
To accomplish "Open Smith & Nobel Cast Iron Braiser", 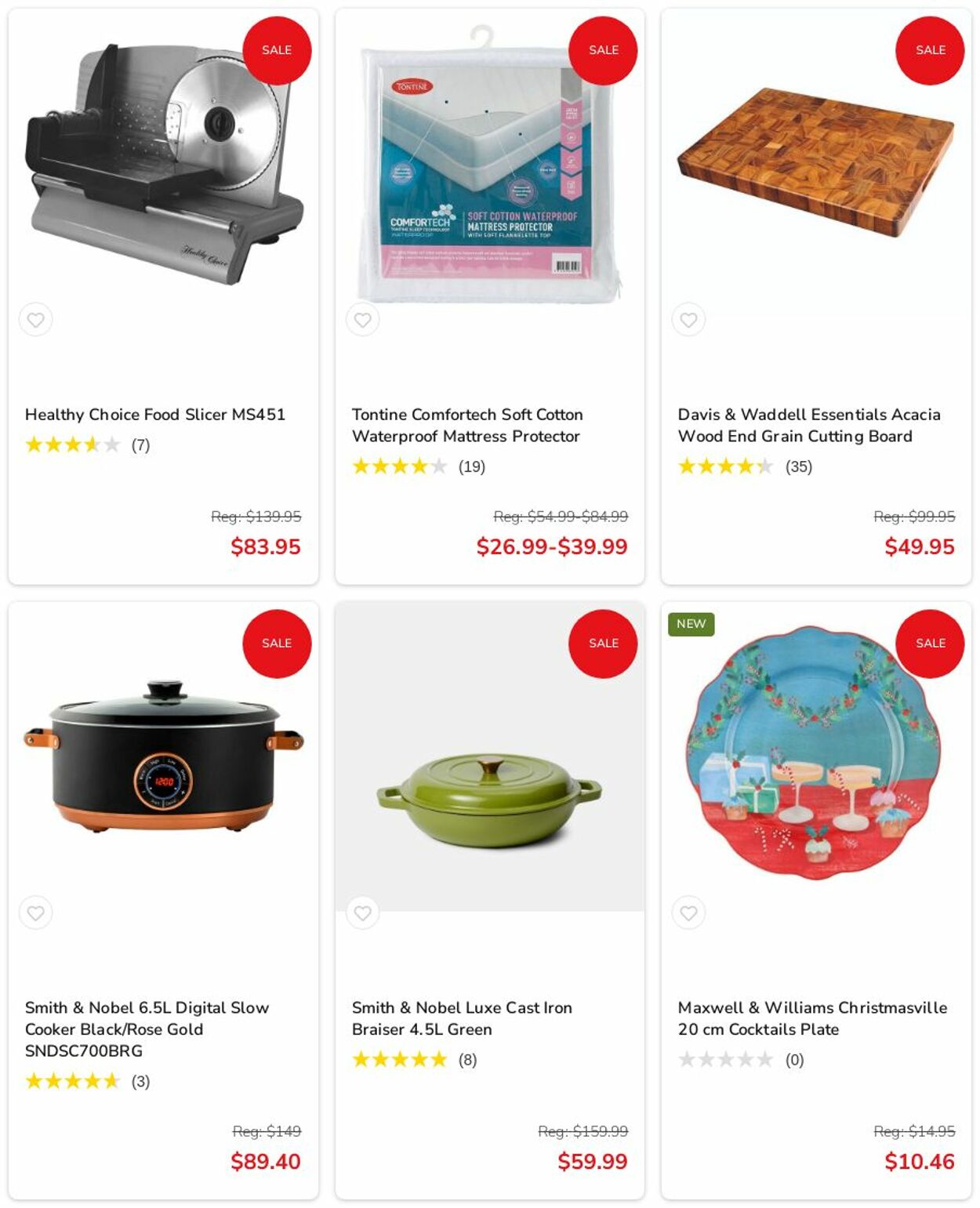I will (x=462, y=1018).
